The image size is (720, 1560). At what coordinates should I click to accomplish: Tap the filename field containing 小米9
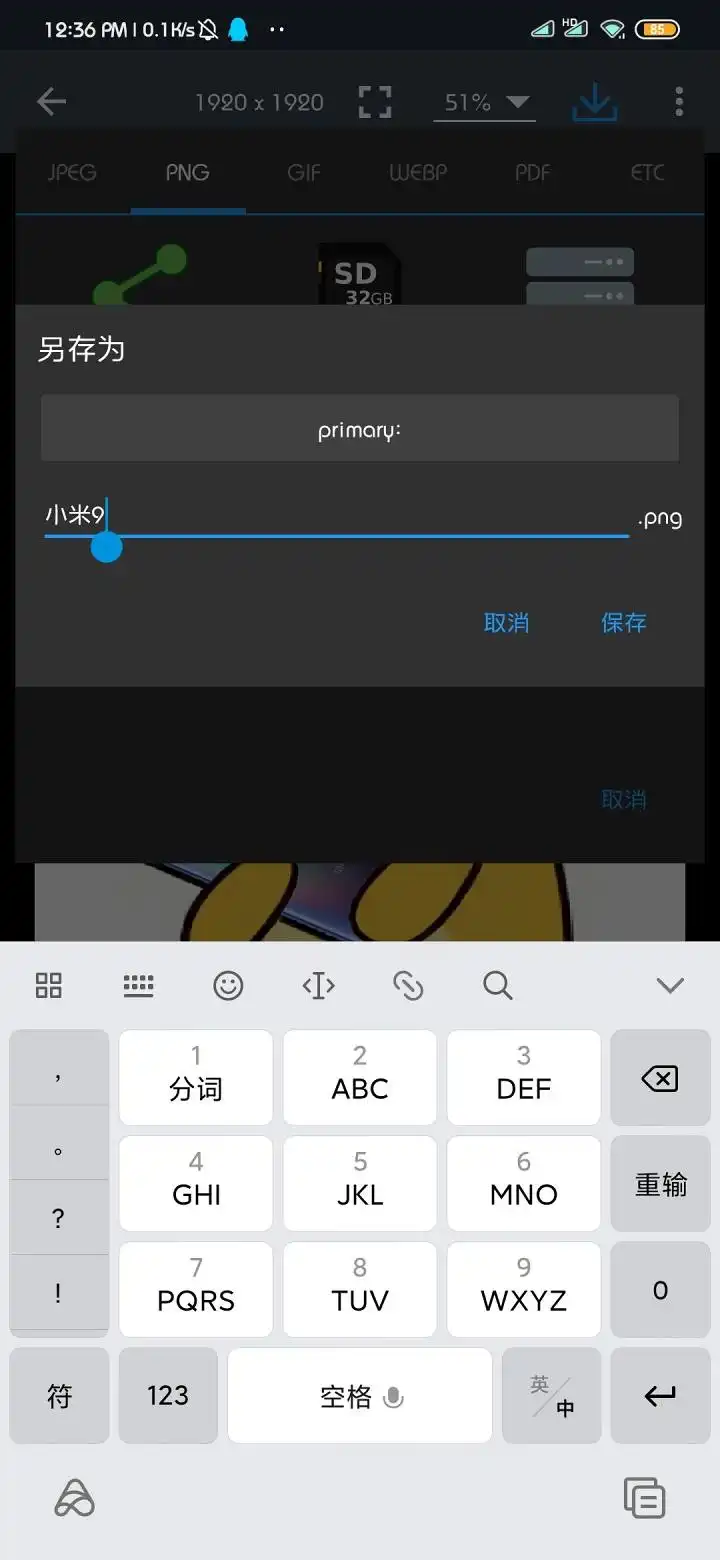(x=336, y=517)
